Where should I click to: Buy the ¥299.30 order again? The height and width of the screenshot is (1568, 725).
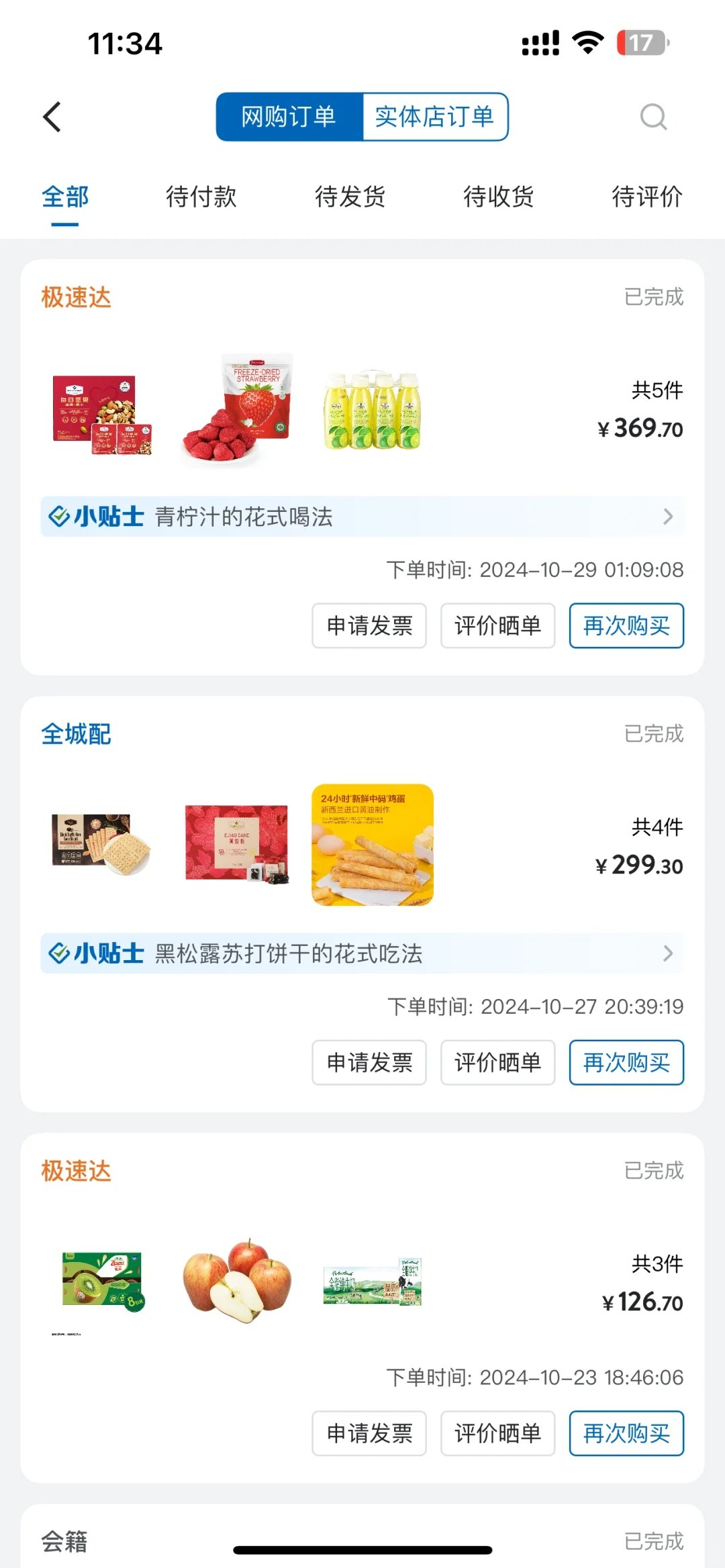(626, 1063)
